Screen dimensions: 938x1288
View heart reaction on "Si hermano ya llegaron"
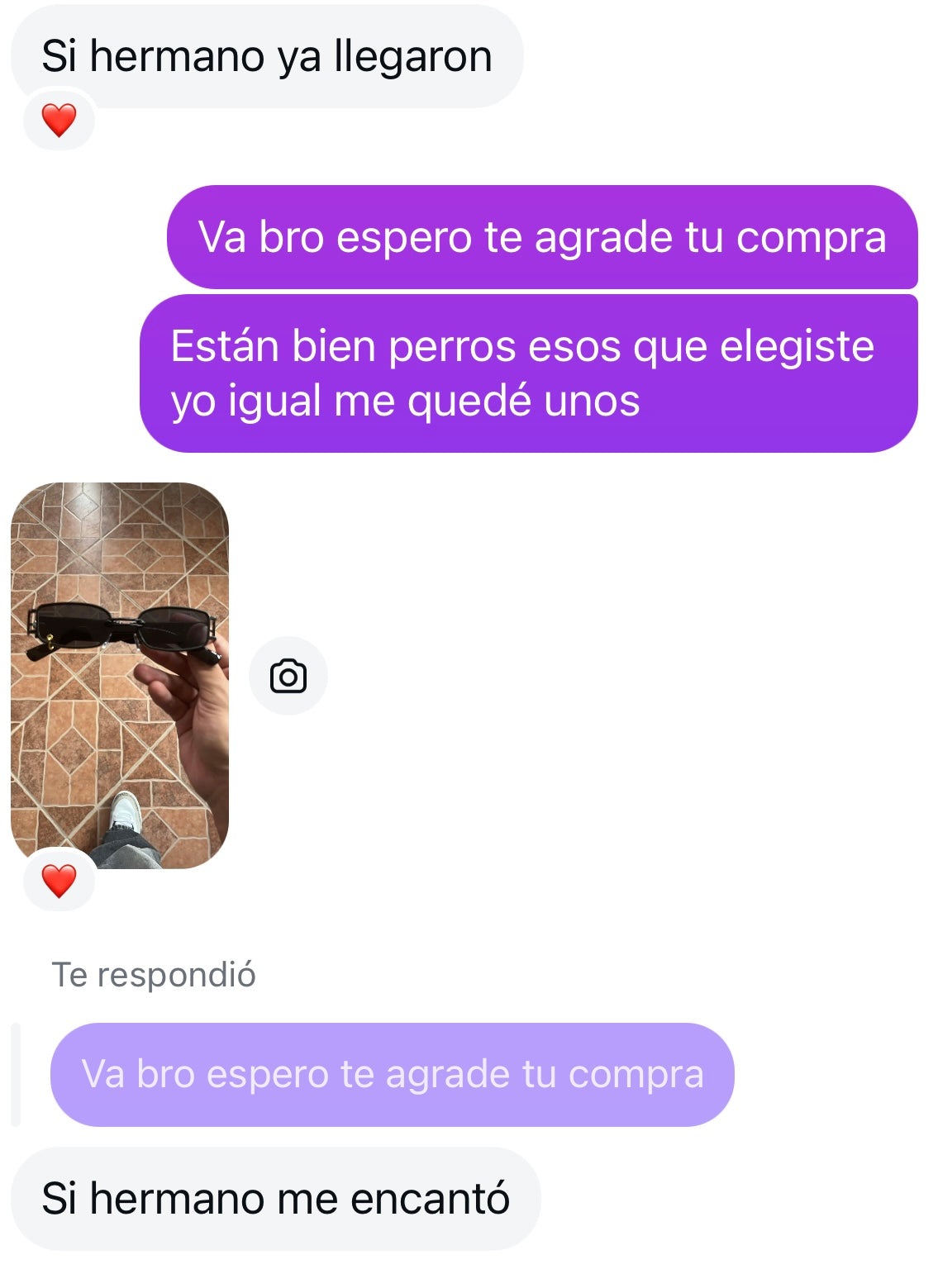[59, 121]
